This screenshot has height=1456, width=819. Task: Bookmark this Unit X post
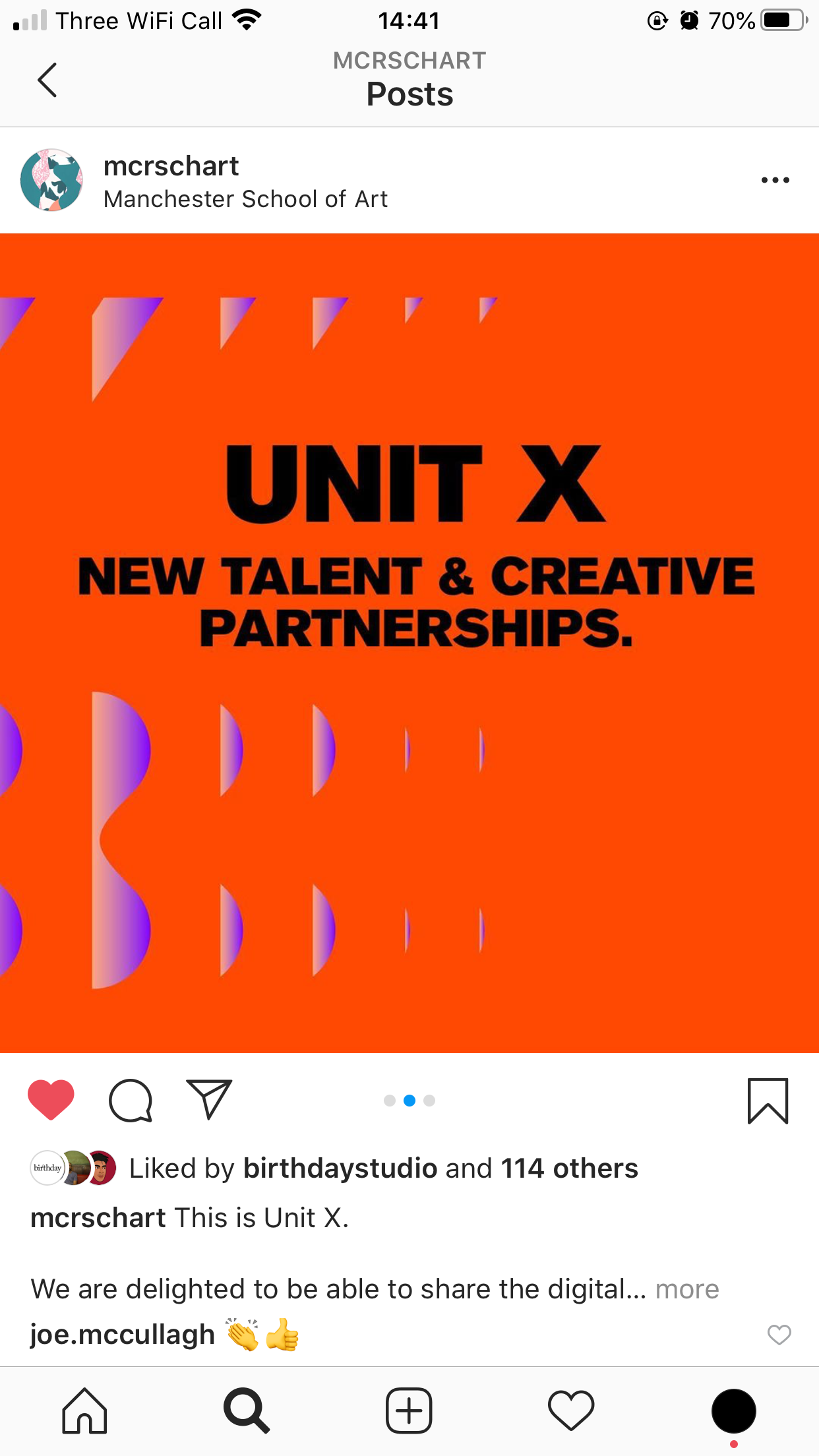(x=768, y=1101)
